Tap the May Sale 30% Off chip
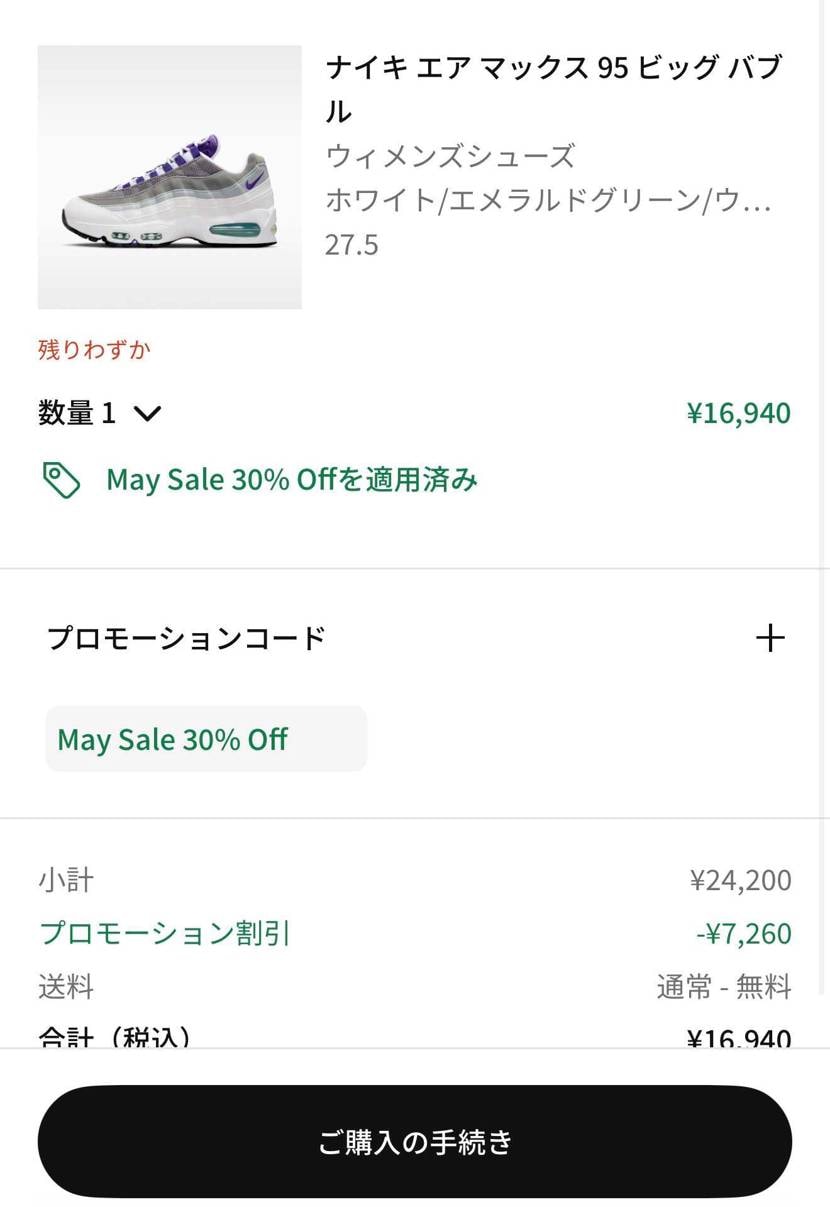830x1207 pixels. coord(206,739)
